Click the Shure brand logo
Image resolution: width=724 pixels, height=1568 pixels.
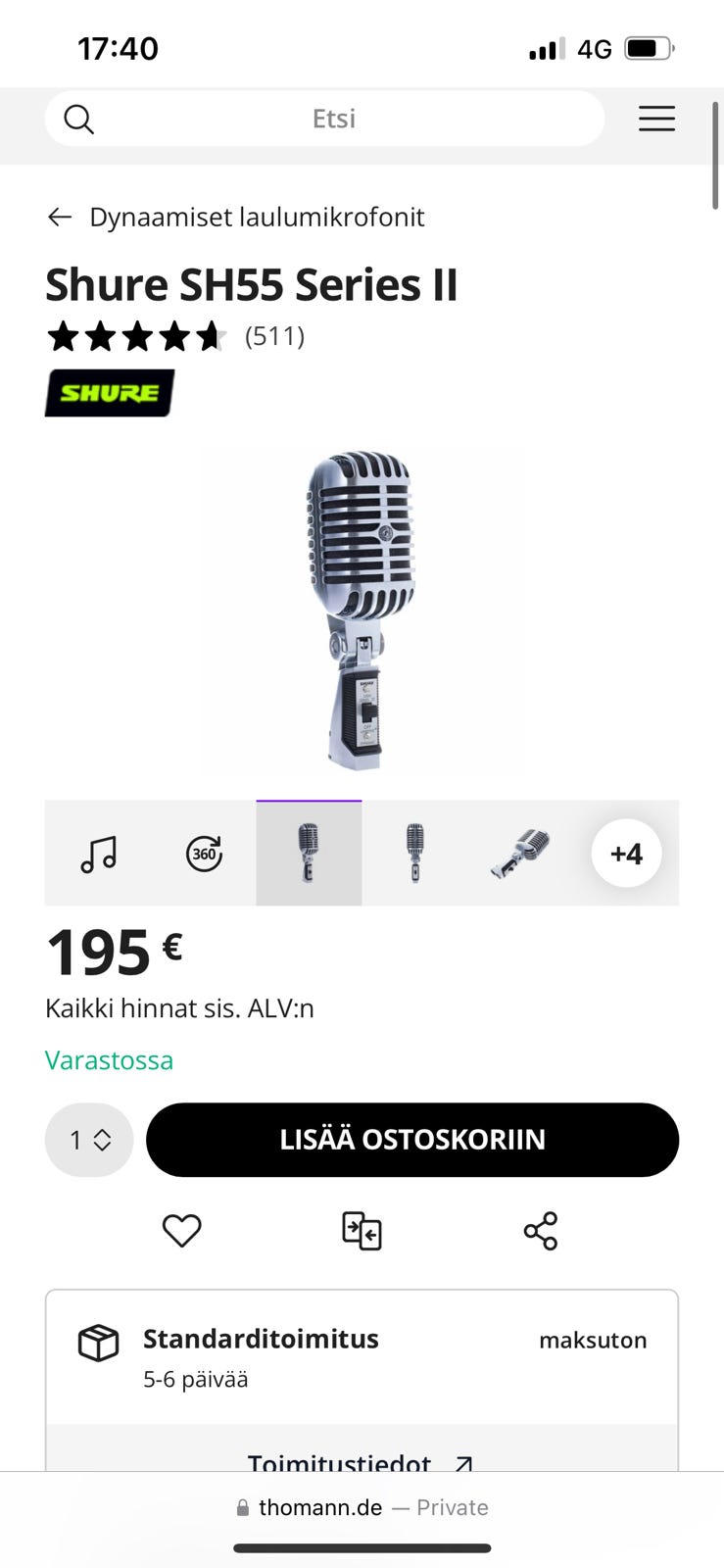109,393
